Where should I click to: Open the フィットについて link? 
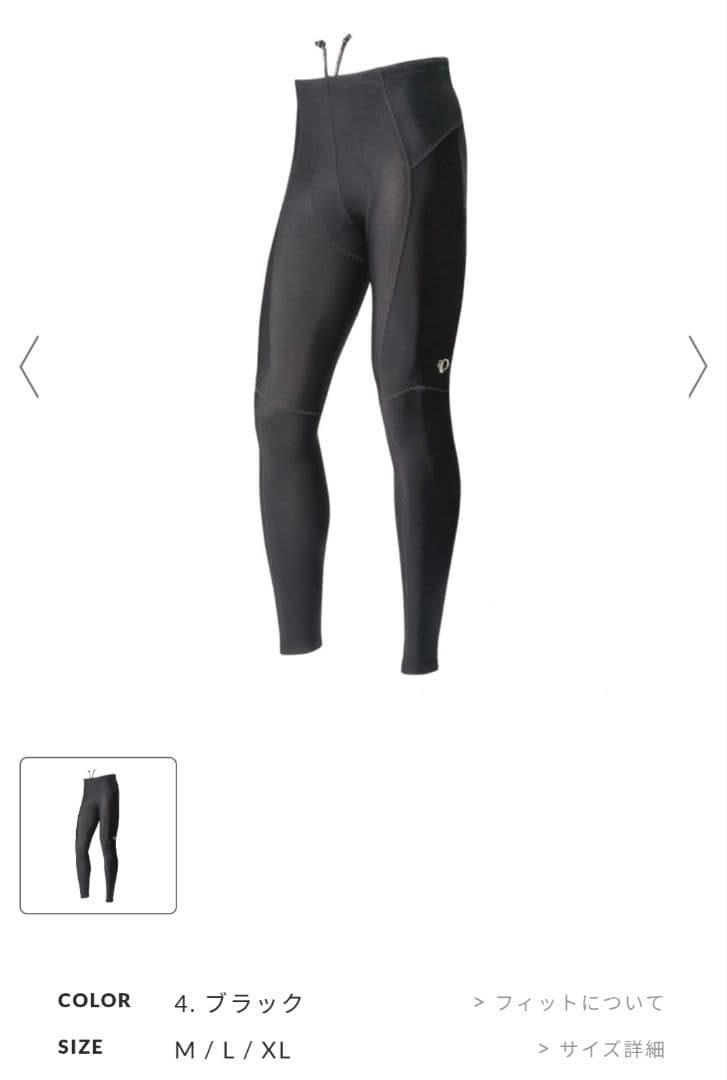tap(569, 1003)
